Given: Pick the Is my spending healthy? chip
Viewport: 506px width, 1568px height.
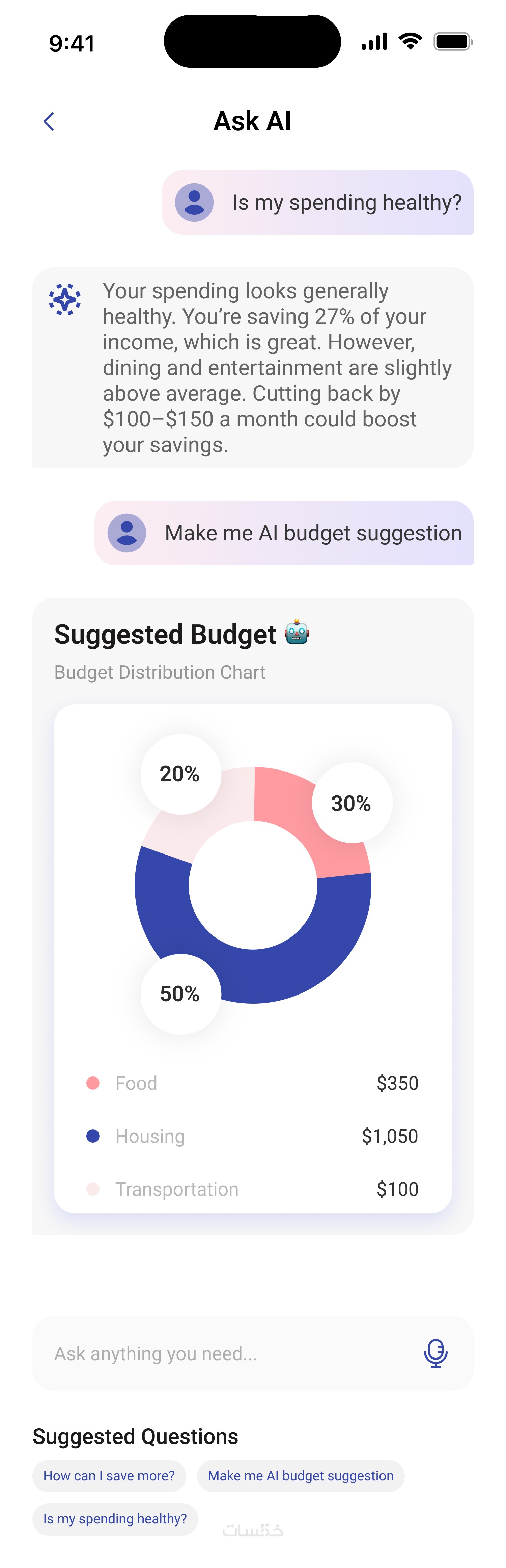Looking at the screenshot, I should point(115,1519).
